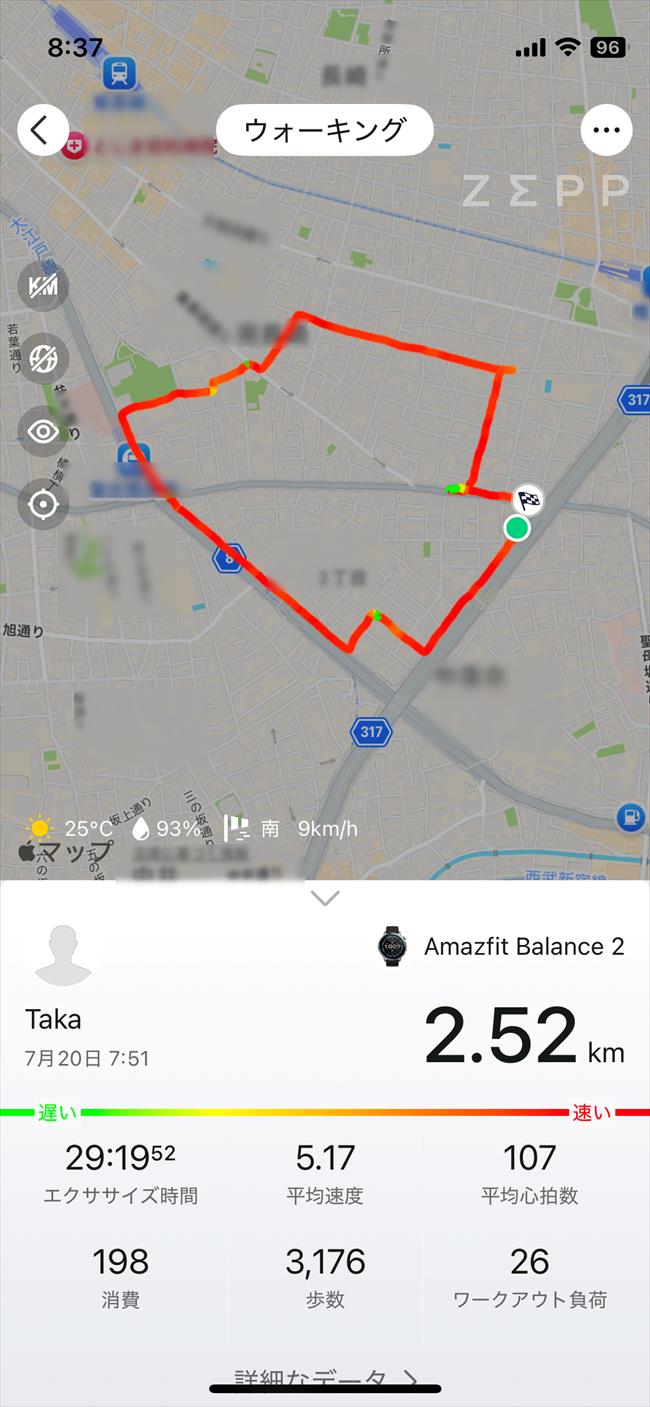Open the three-dot overflow menu
The width and height of the screenshot is (650, 1407).
tap(606, 130)
